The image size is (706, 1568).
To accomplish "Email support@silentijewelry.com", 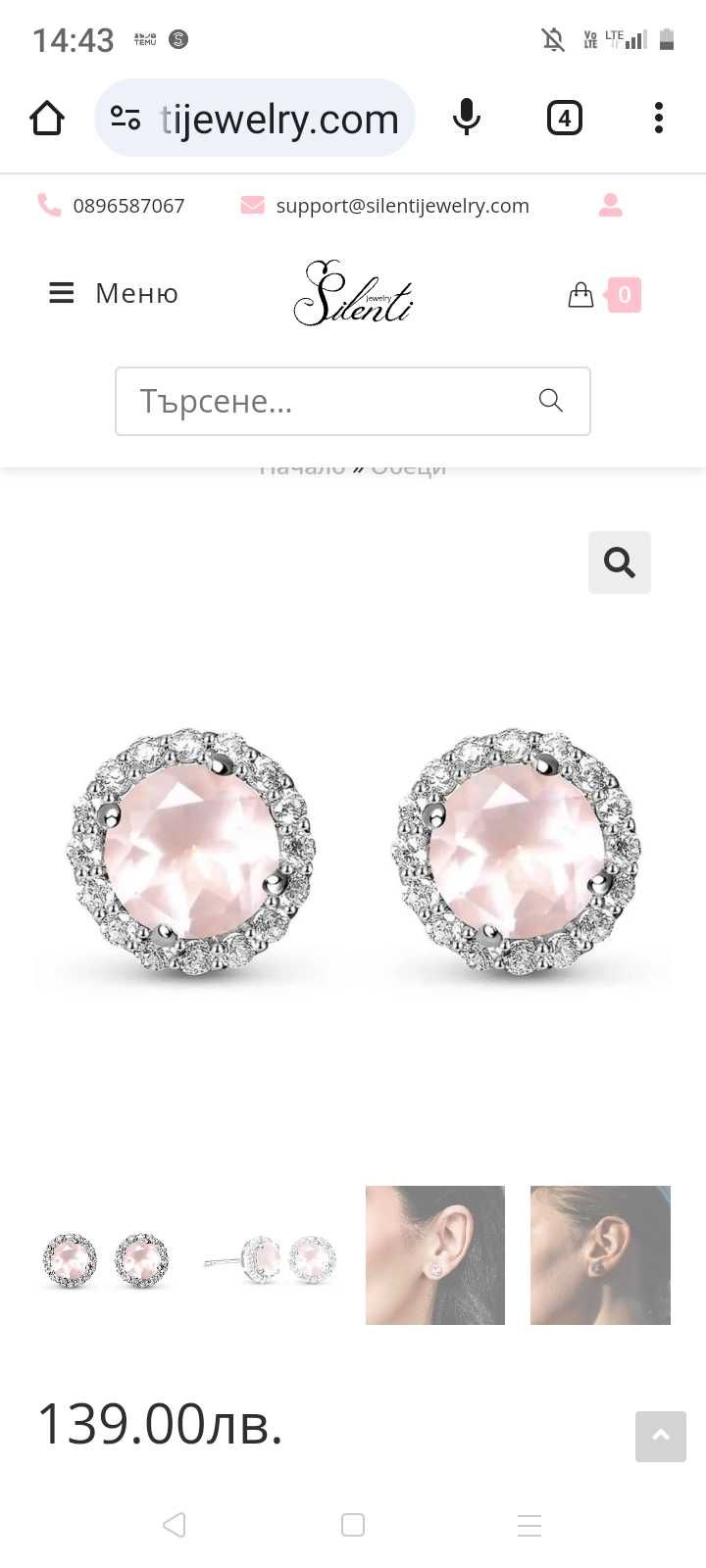I will (402, 206).
